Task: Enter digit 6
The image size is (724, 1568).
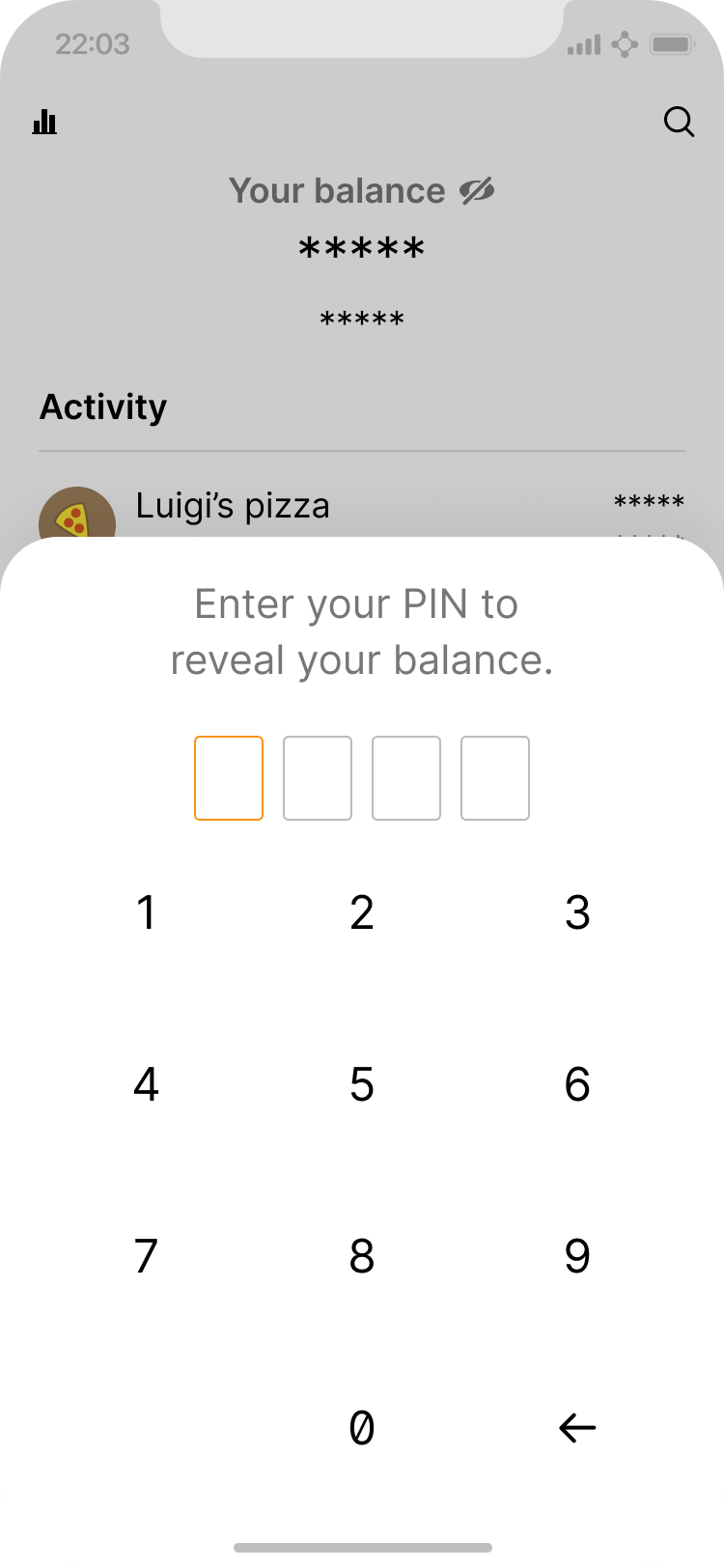Action: (577, 1084)
